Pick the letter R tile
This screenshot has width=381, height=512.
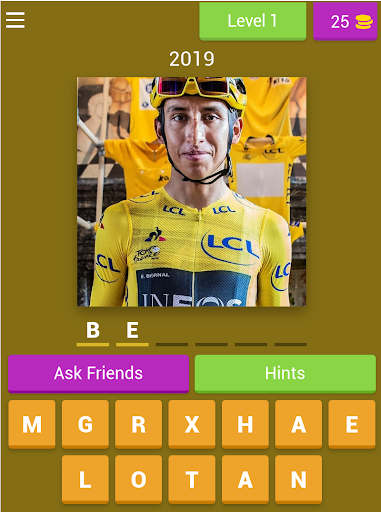tap(138, 424)
